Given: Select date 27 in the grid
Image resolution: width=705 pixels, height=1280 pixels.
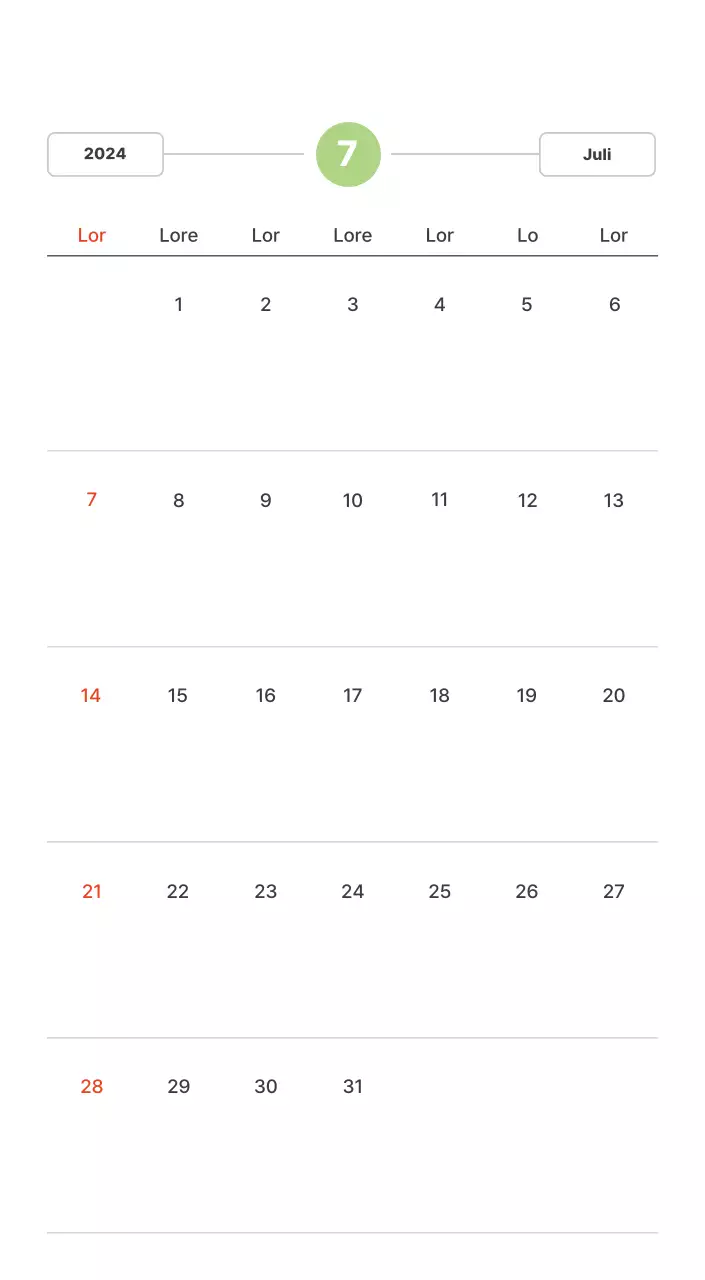Looking at the screenshot, I should [614, 891].
